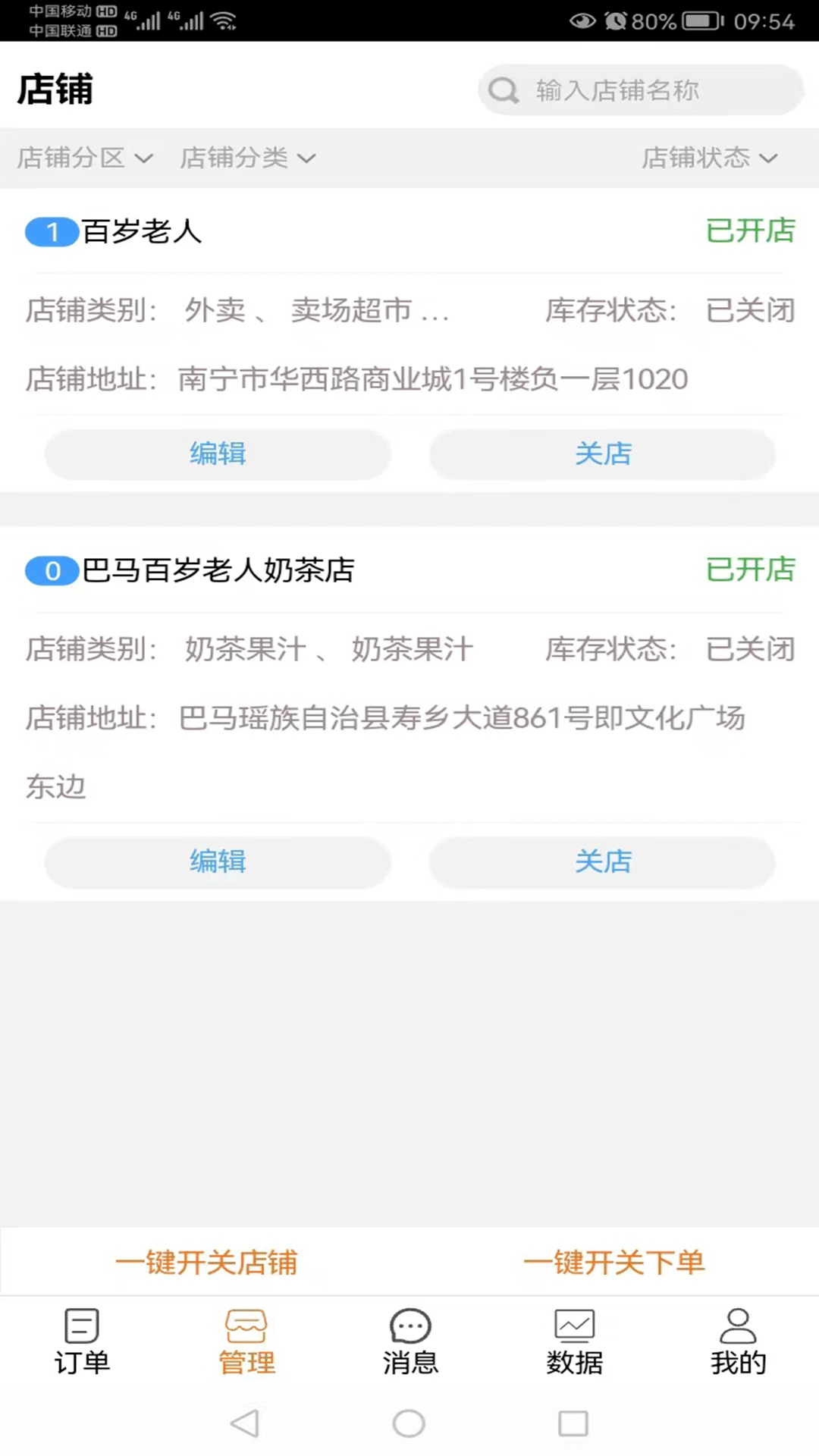Screen dimensions: 819x1456
Task: Expand the 店铺分类 dropdown
Action: (x=246, y=158)
